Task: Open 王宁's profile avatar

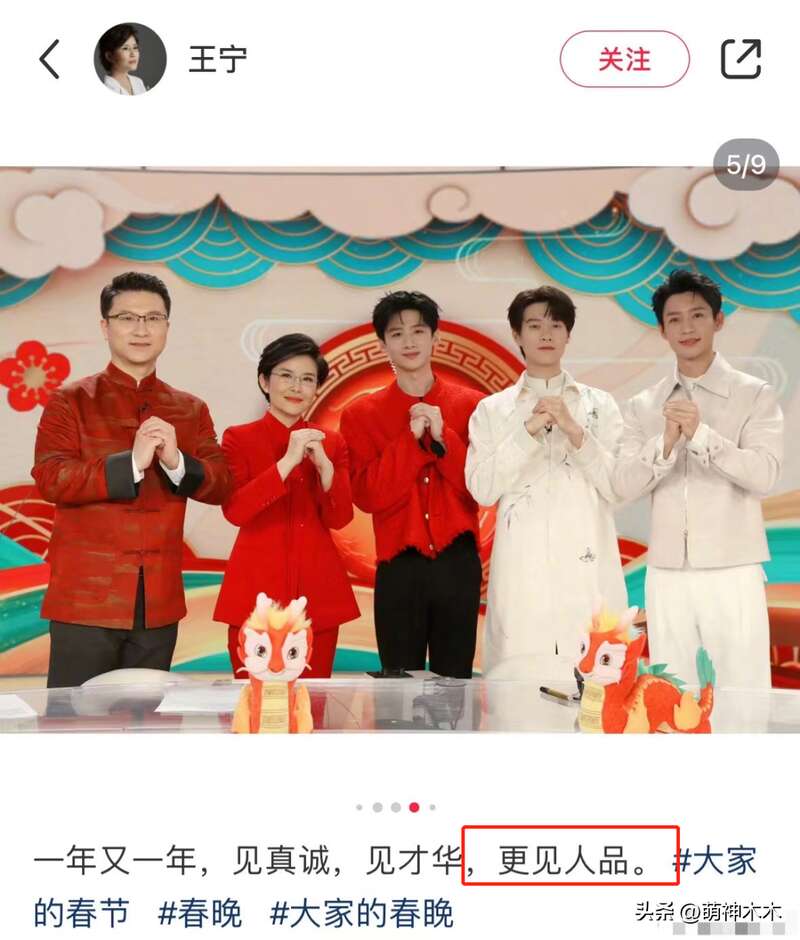Action: (x=130, y=59)
